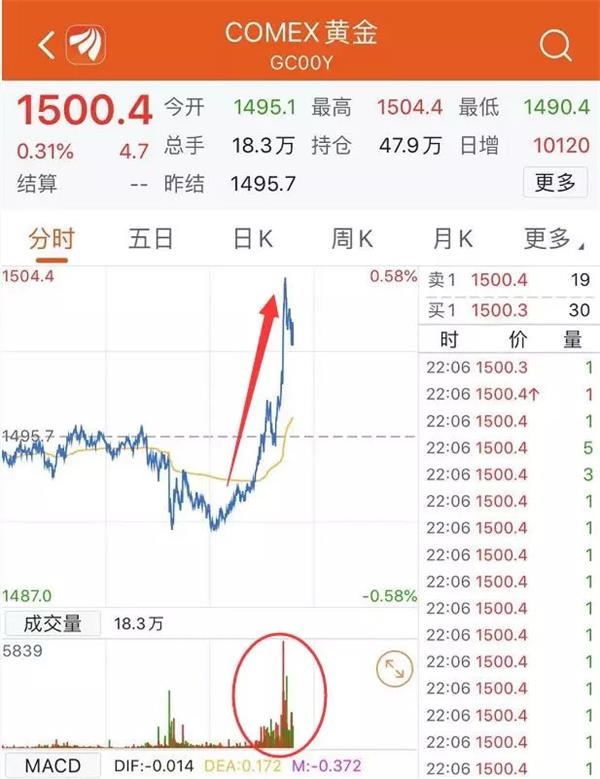Select the 周K chart tab
This screenshot has width=600, height=779.
point(352,239)
